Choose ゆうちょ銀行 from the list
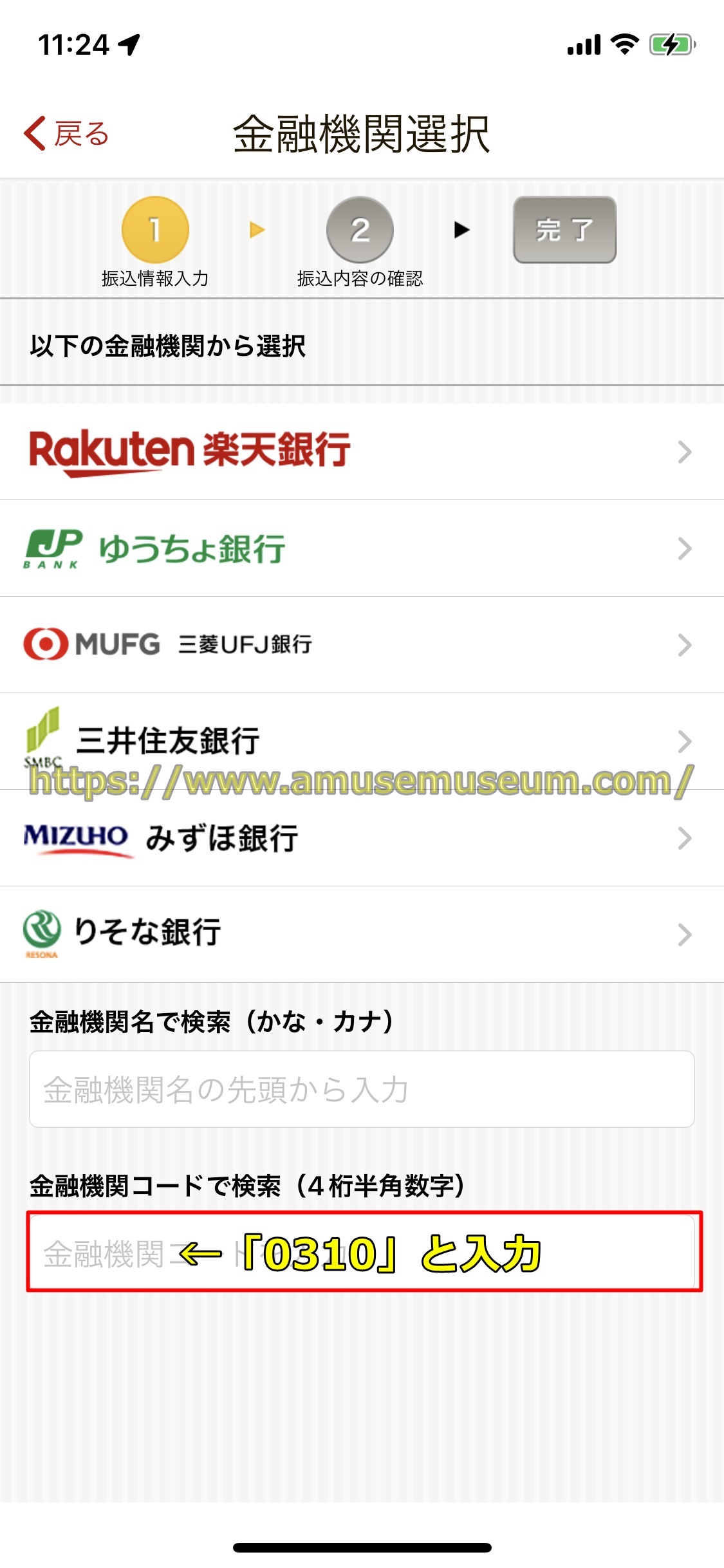The height and width of the screenshot is (1568, 724). [360, 548]
